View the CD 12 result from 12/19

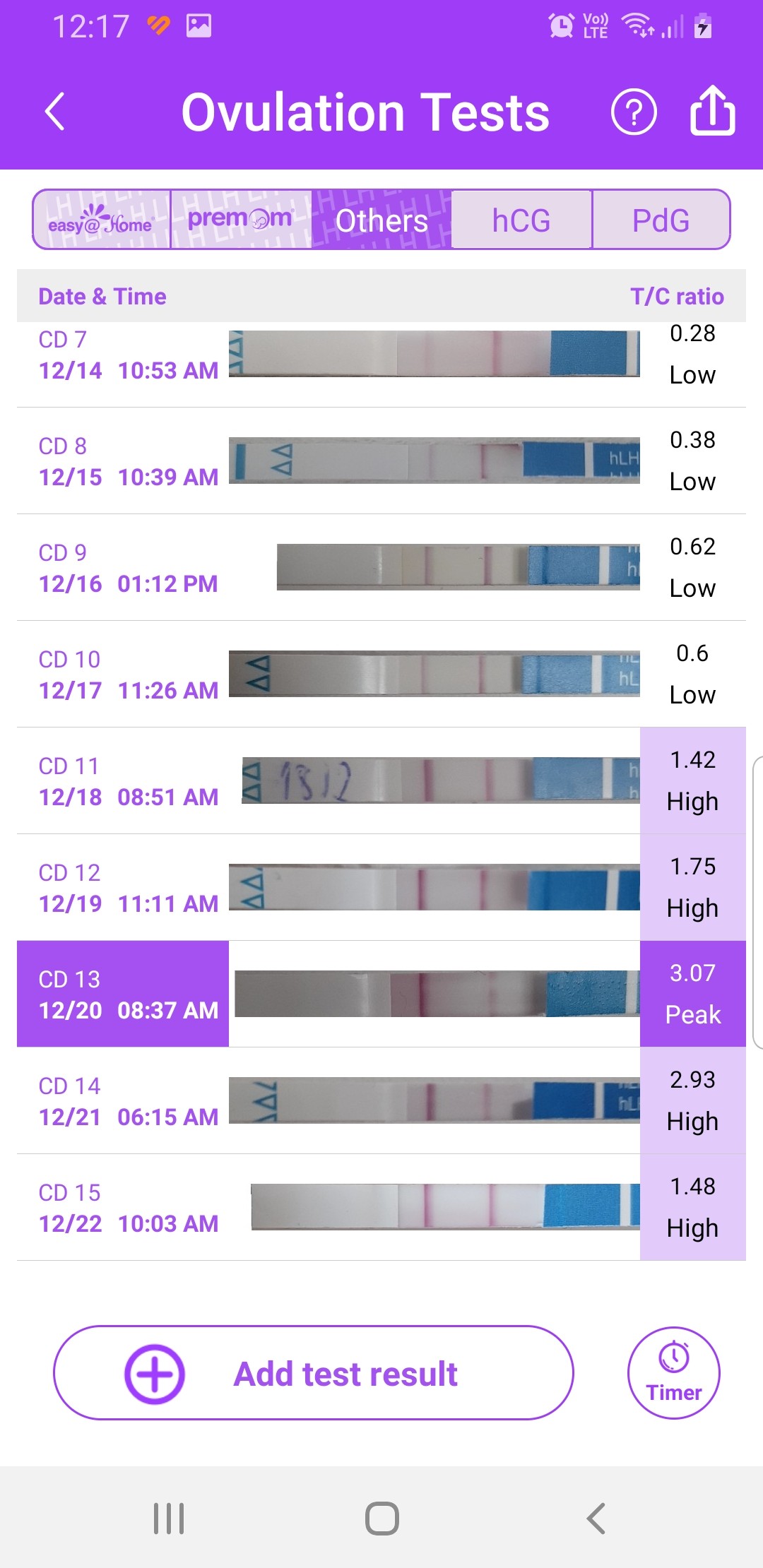click(381, 888)
